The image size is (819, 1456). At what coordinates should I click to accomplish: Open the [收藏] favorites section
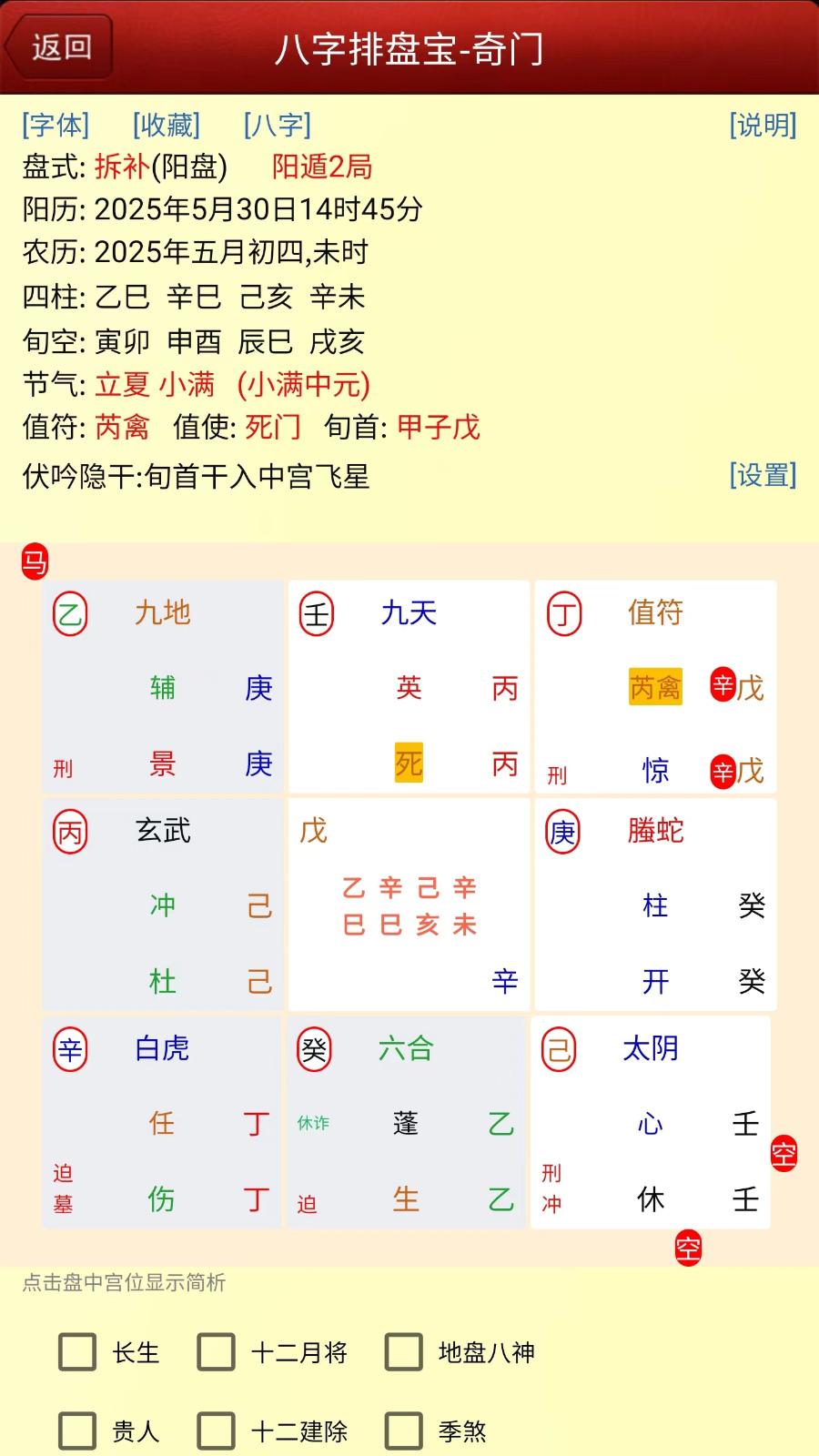point(167,124)
